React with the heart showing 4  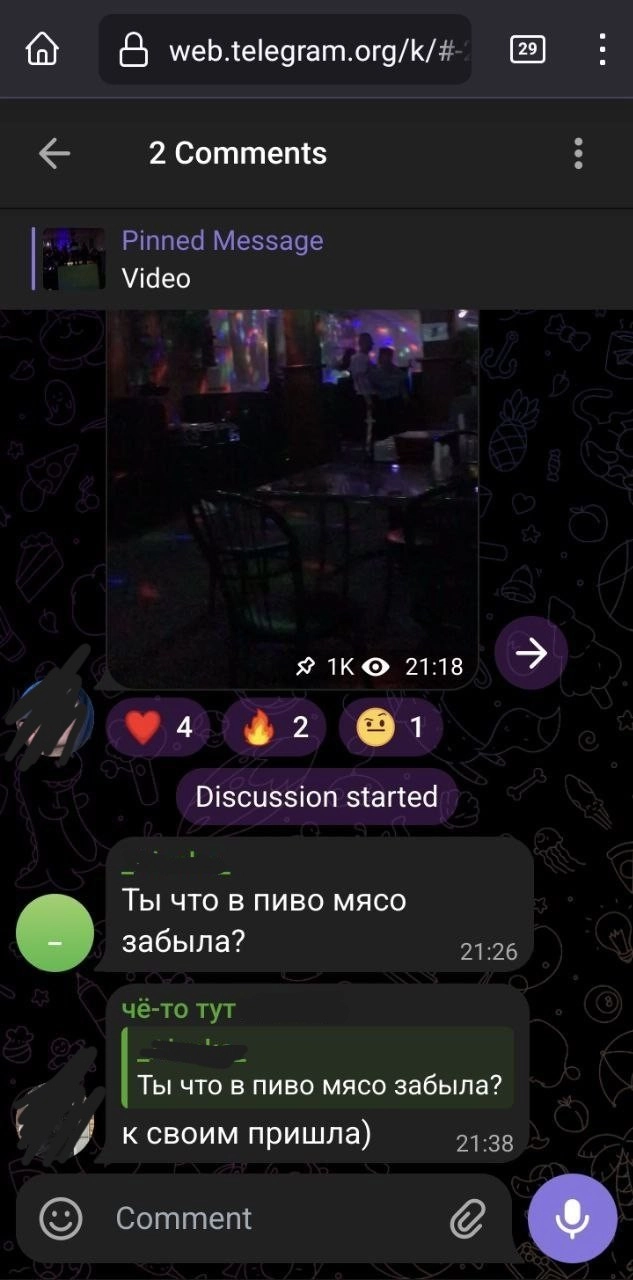[158, 727]
